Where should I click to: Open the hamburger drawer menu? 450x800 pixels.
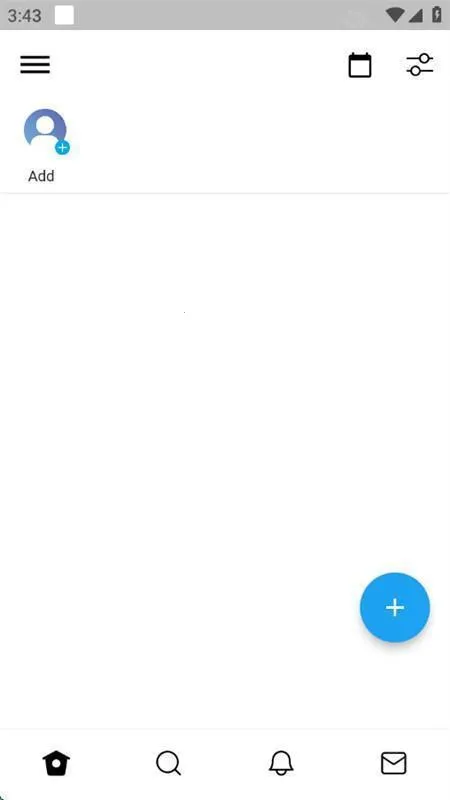35,65
